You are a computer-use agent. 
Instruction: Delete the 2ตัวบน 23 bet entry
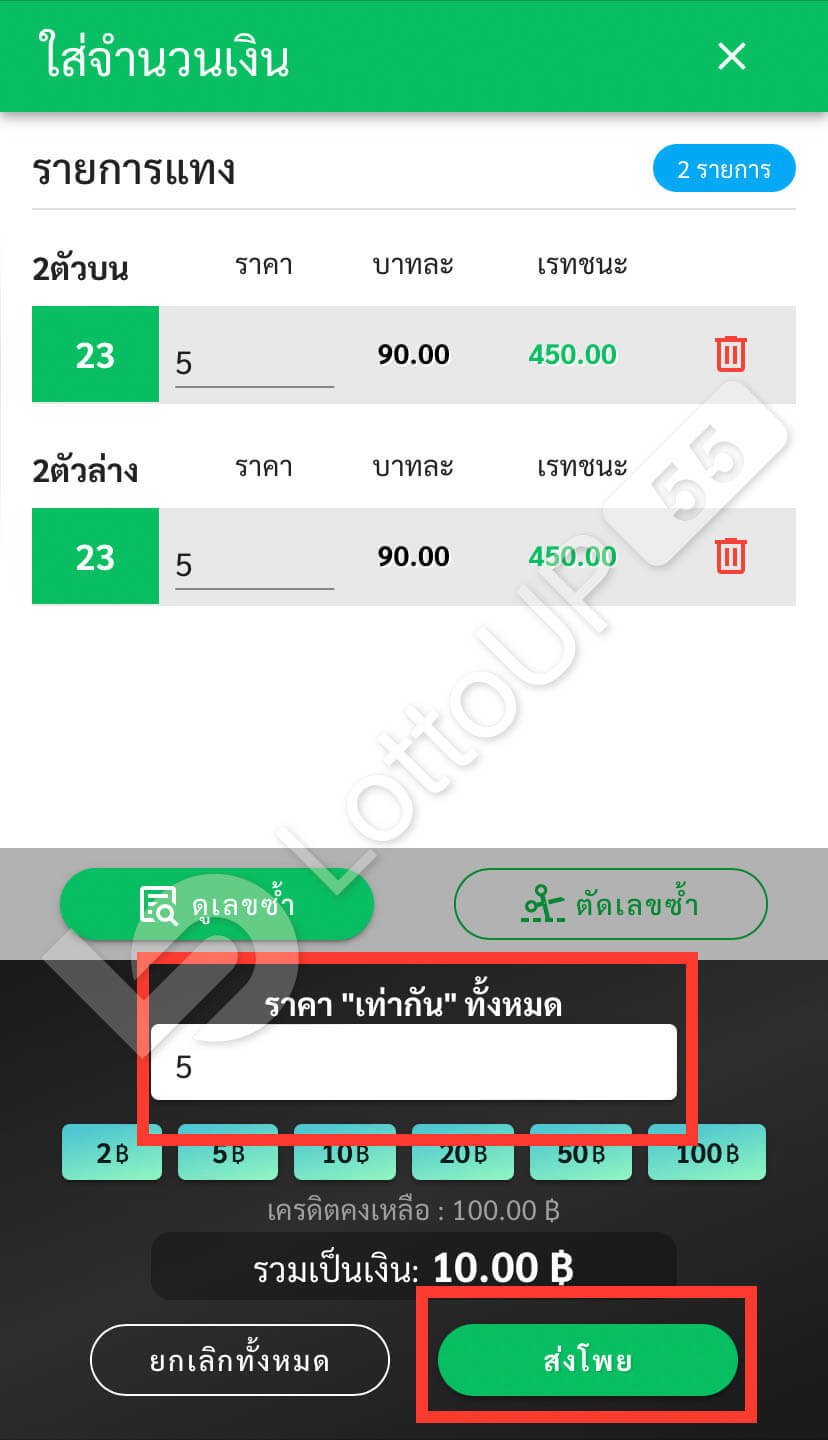coord(731,354)
